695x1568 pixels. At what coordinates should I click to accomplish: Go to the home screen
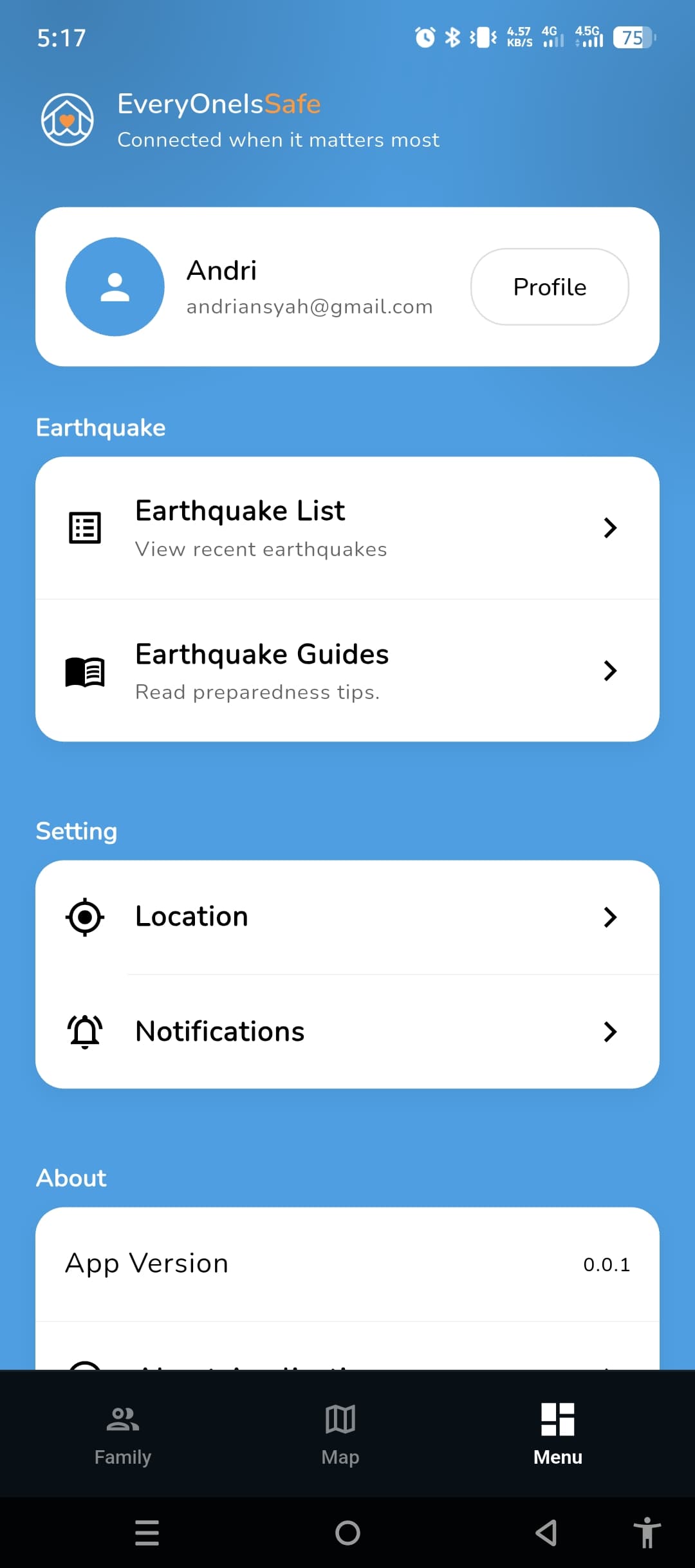click(x=347, y=1533)
